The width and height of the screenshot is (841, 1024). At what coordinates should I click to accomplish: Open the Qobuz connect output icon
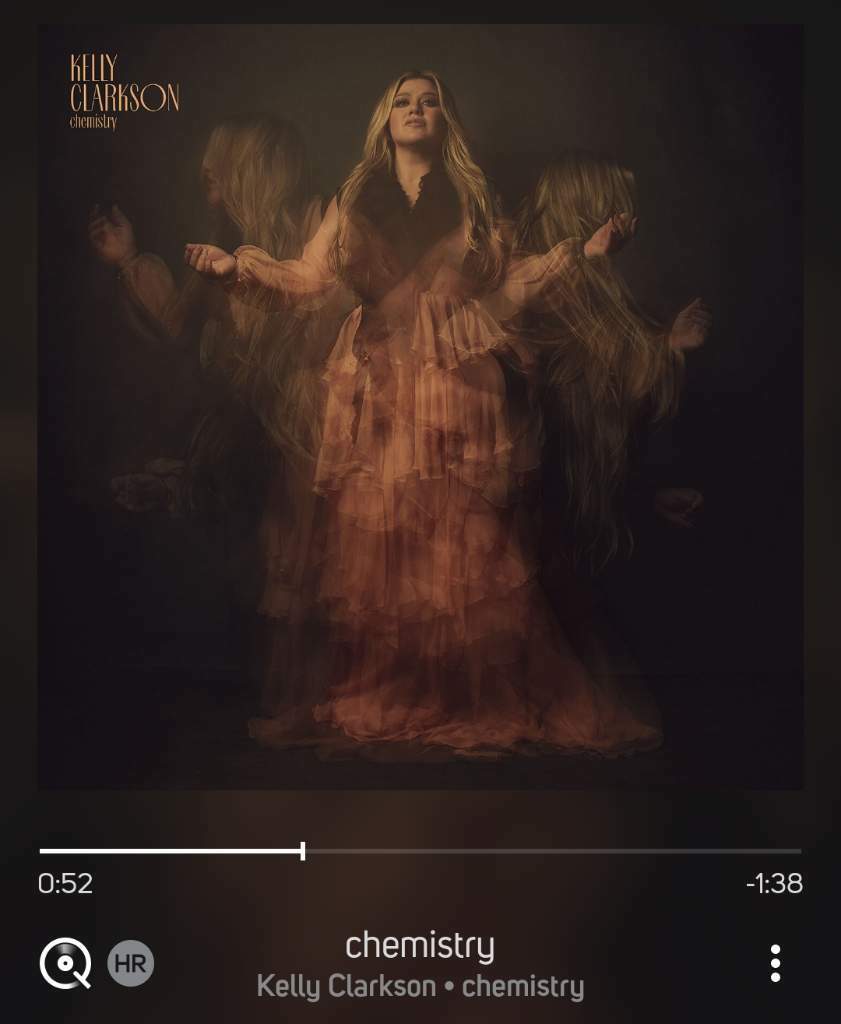click(64, 964)
